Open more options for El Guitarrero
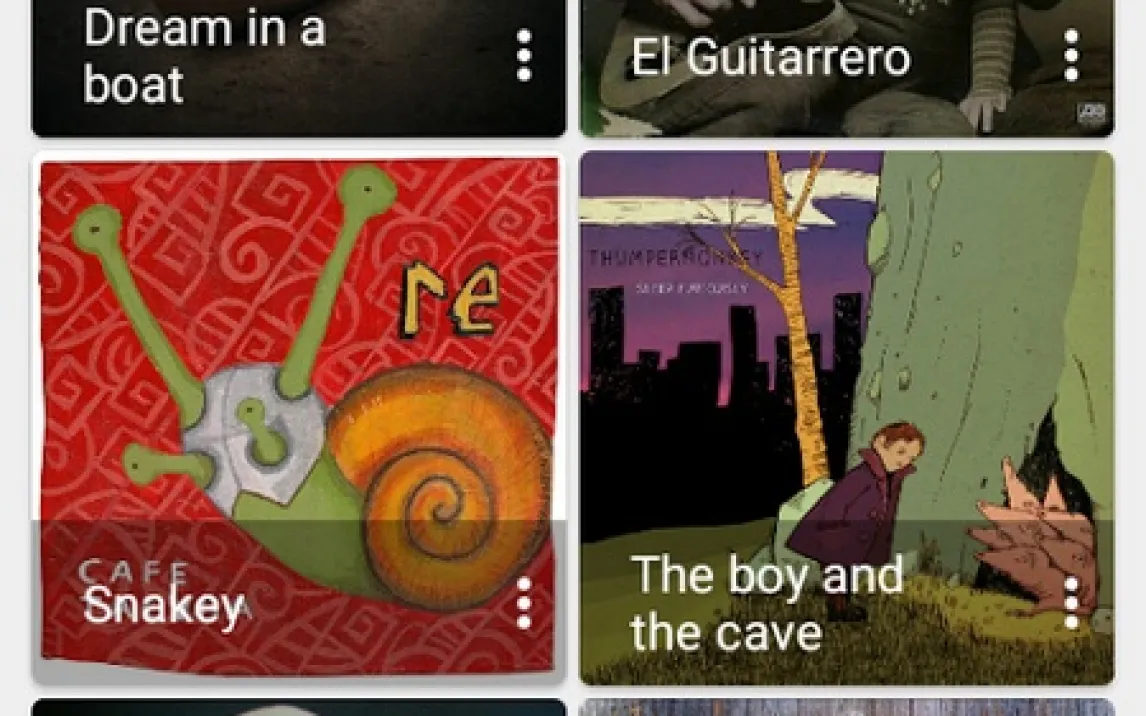Image resolution: width=1146 pixels, height=716 pixels. pyautogui.click(x=1071, y=55)
